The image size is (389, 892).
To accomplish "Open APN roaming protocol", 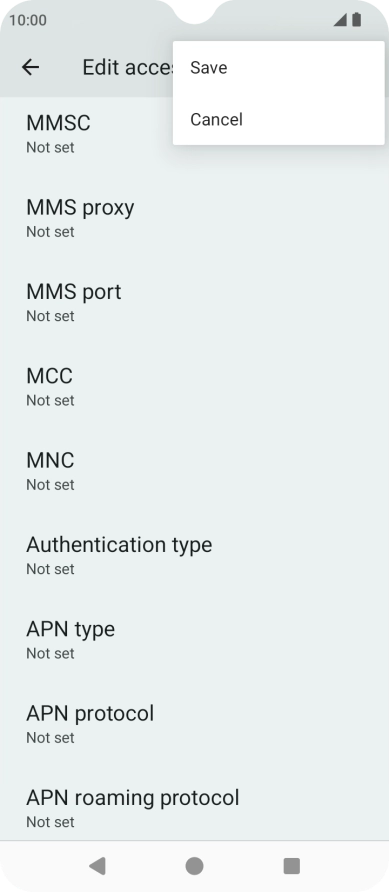I will point(194,807).
